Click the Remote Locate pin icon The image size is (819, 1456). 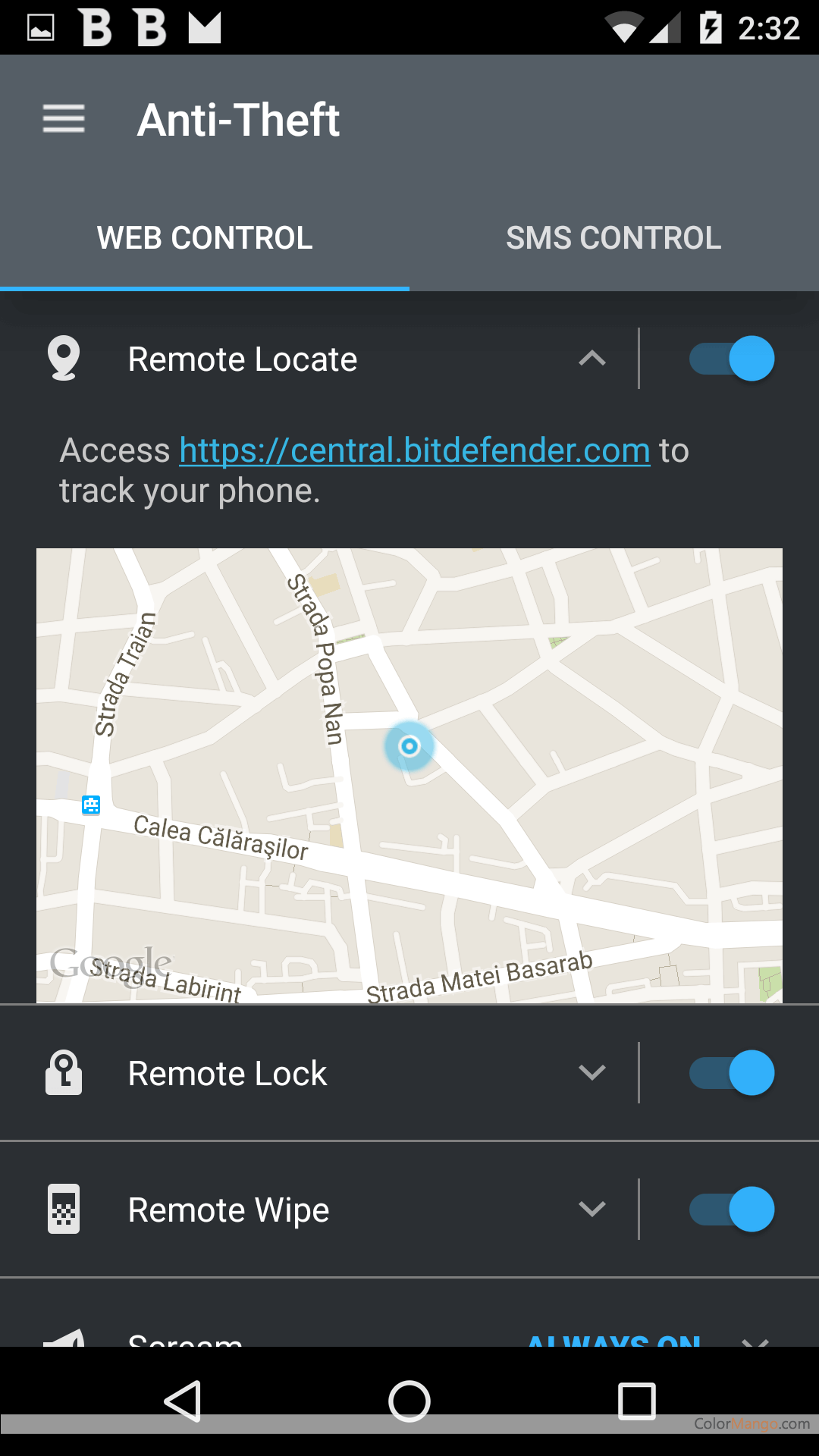click(64, 357)
